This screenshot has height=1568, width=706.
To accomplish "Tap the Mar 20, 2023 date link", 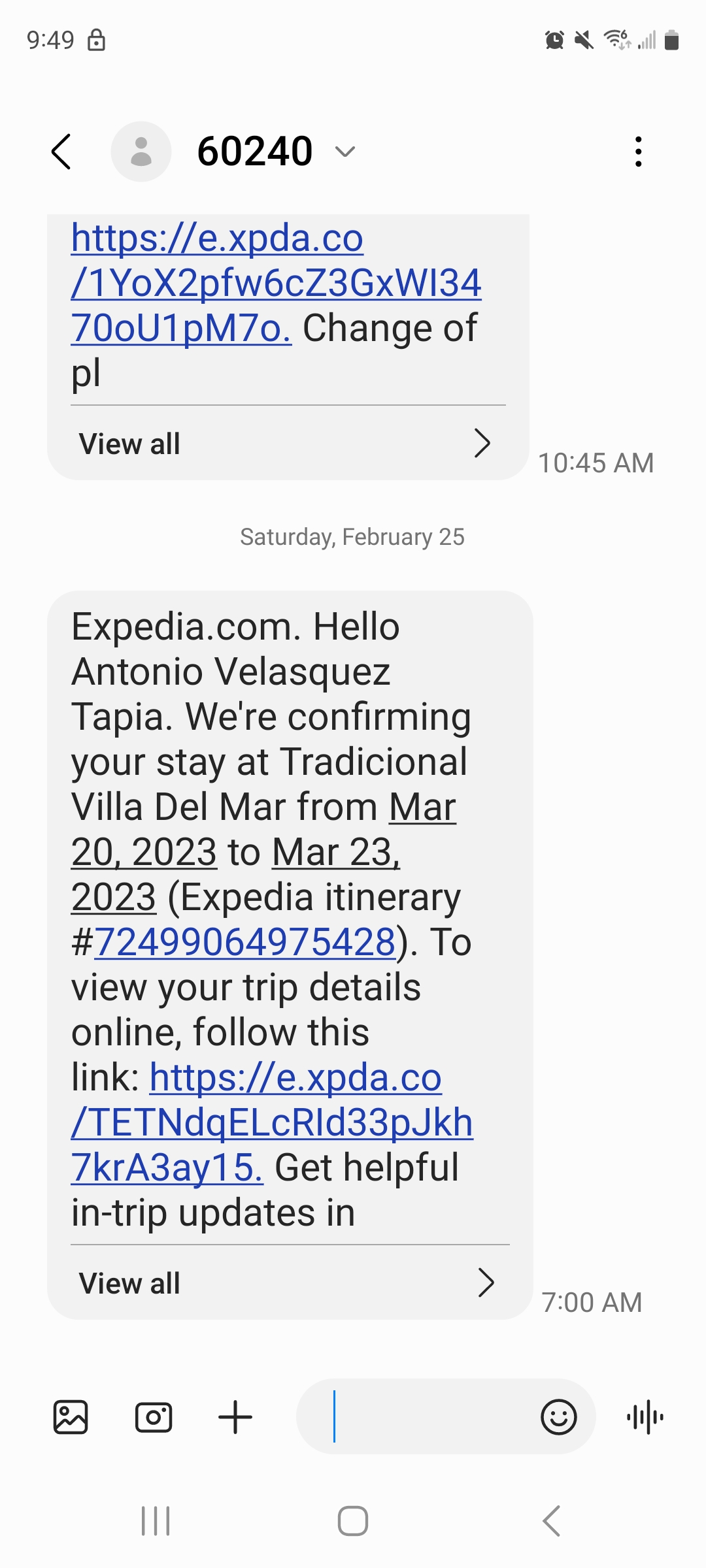I will click(144, 852).
